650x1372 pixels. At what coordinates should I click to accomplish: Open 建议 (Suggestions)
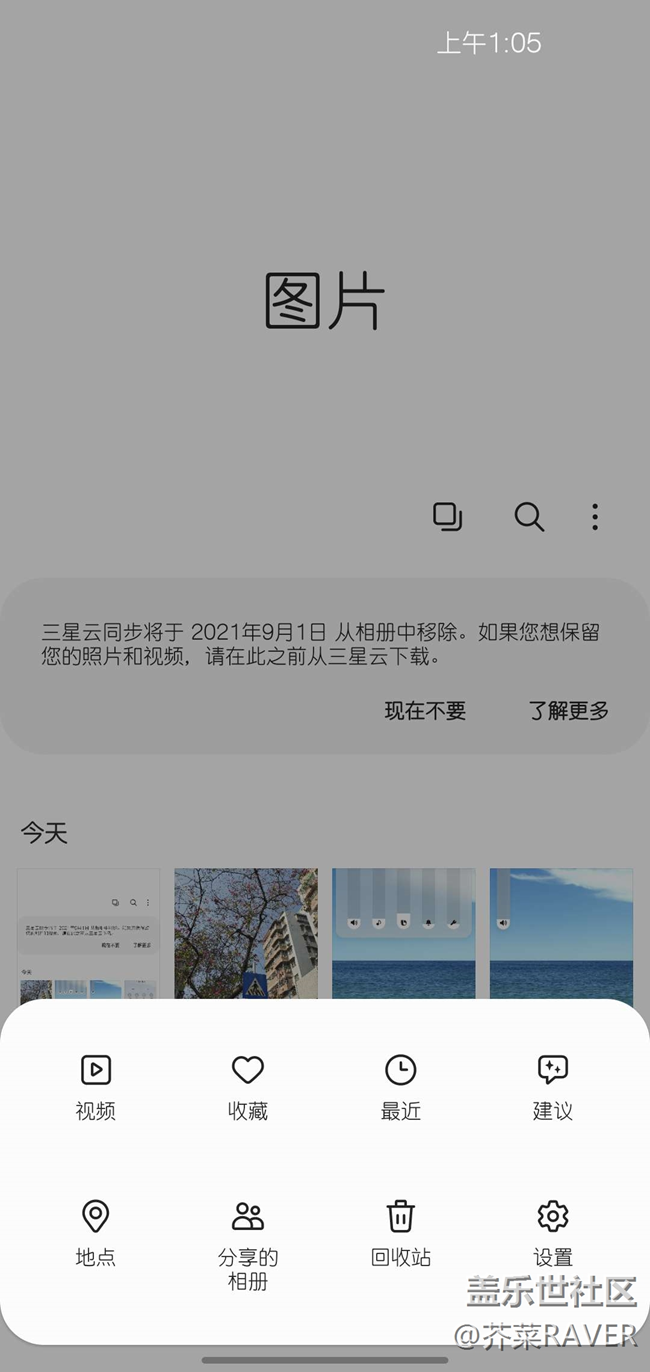coord(552,1087)
